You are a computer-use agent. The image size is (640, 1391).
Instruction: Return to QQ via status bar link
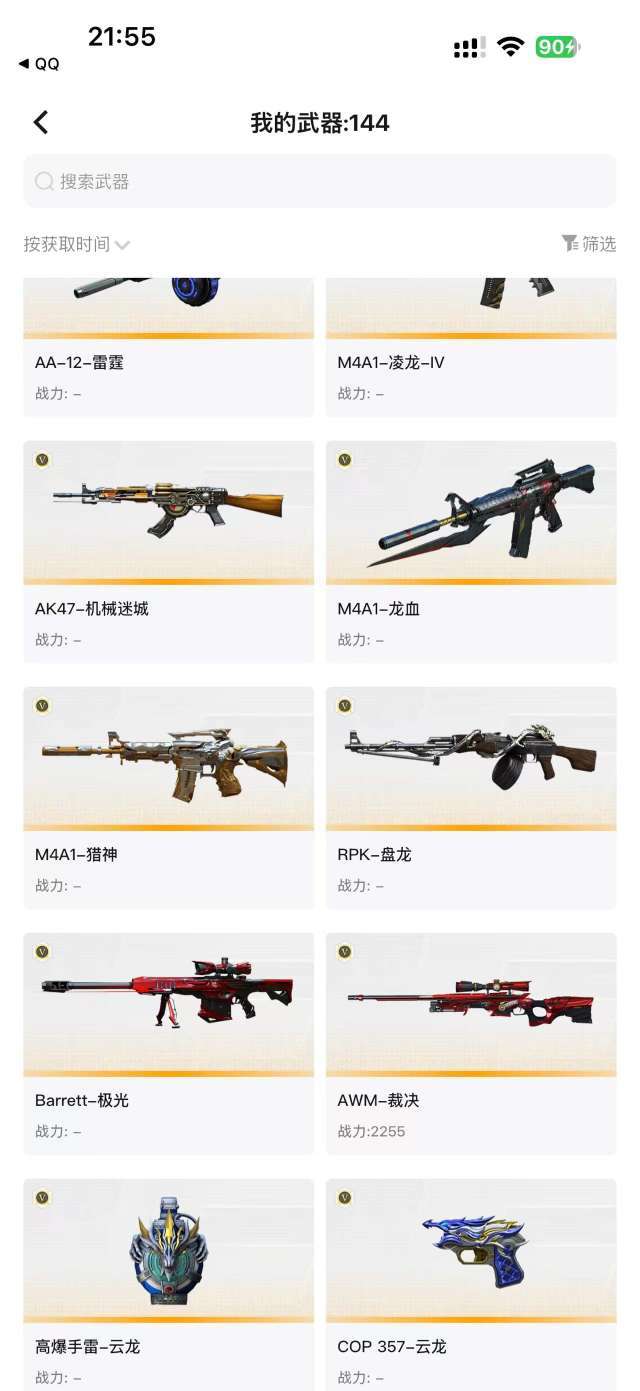click(39, 64)
